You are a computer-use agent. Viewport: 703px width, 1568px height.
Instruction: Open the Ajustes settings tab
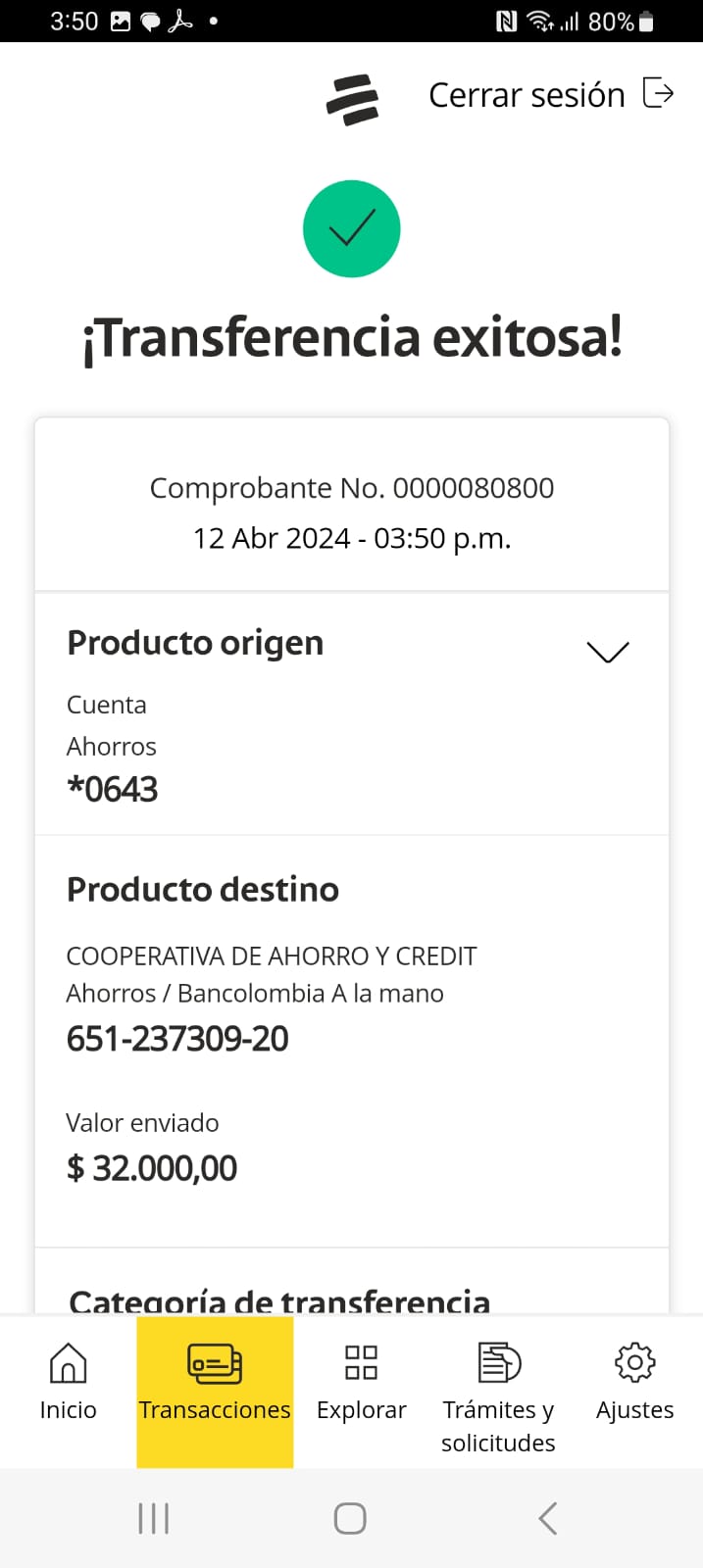pyautogui.click(x=634, y=1383)
